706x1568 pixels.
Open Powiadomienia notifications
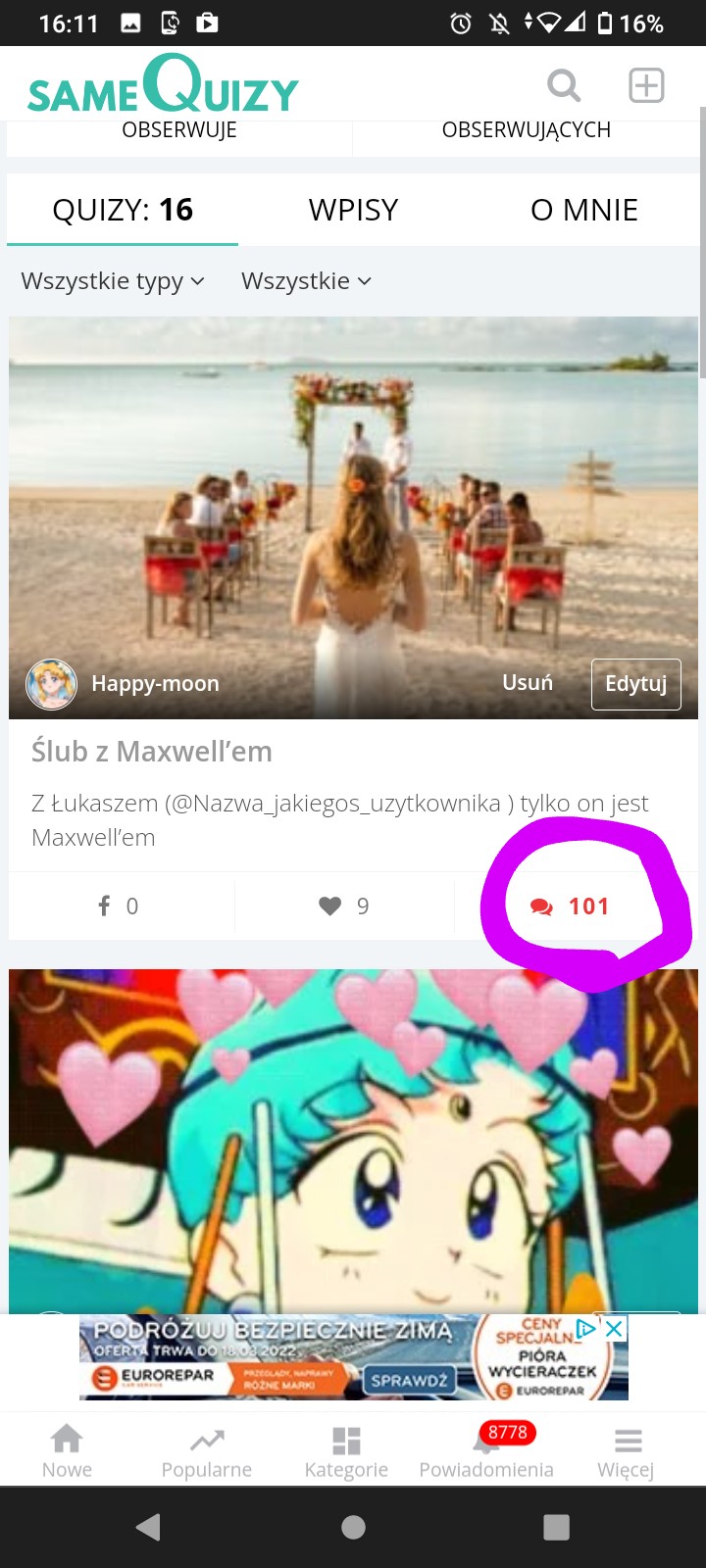click(486, 1450)
